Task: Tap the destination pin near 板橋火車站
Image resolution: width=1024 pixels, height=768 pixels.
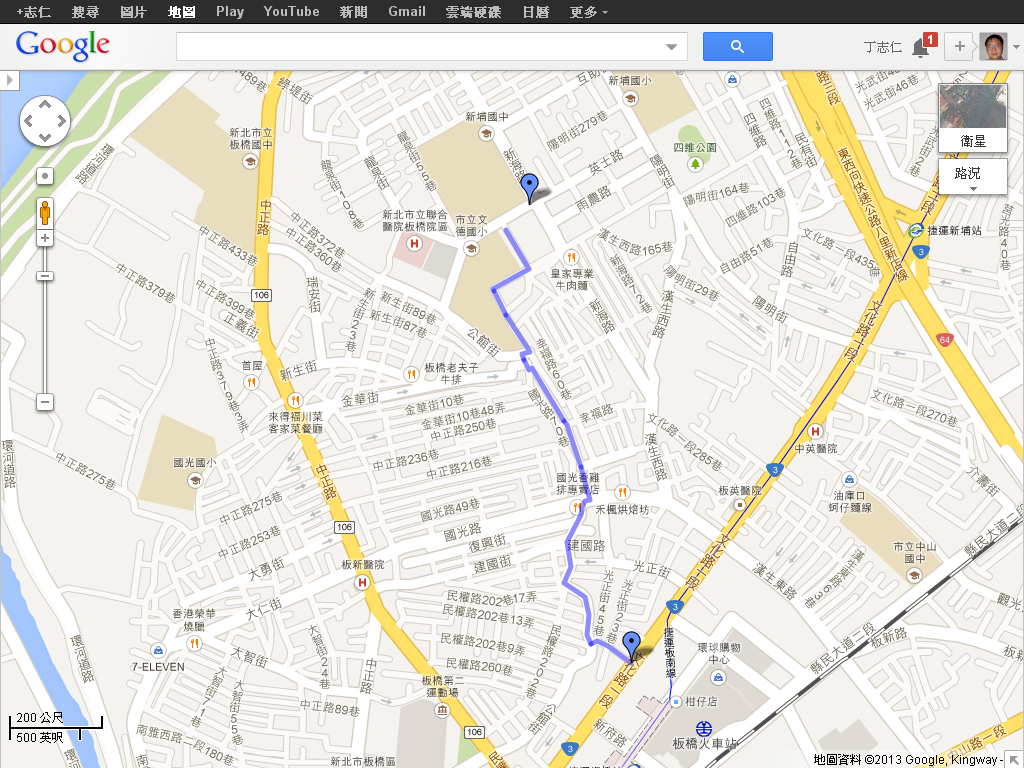Action: pos(630,645)
